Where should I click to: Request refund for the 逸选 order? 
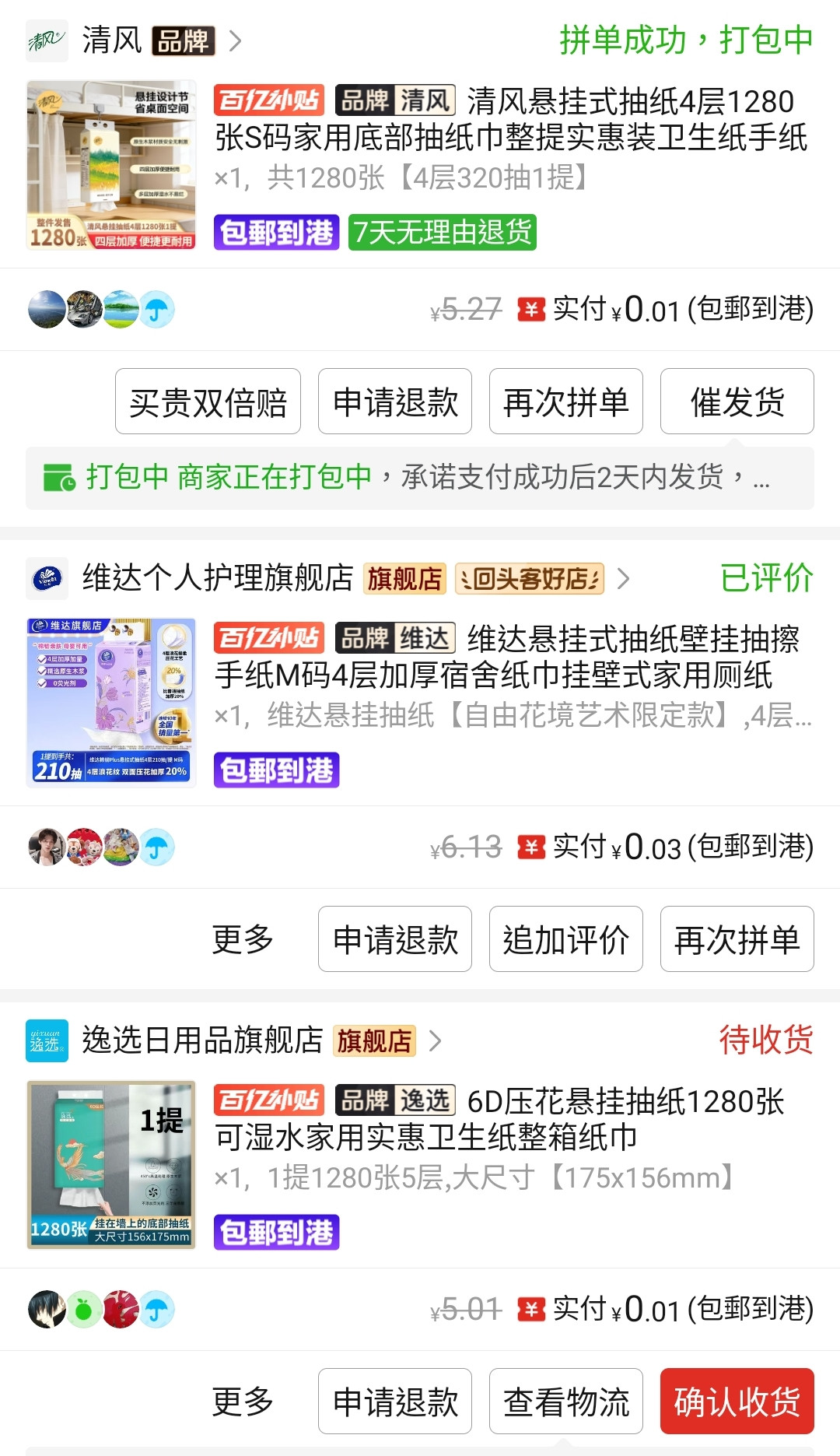tap(395, 1402)
